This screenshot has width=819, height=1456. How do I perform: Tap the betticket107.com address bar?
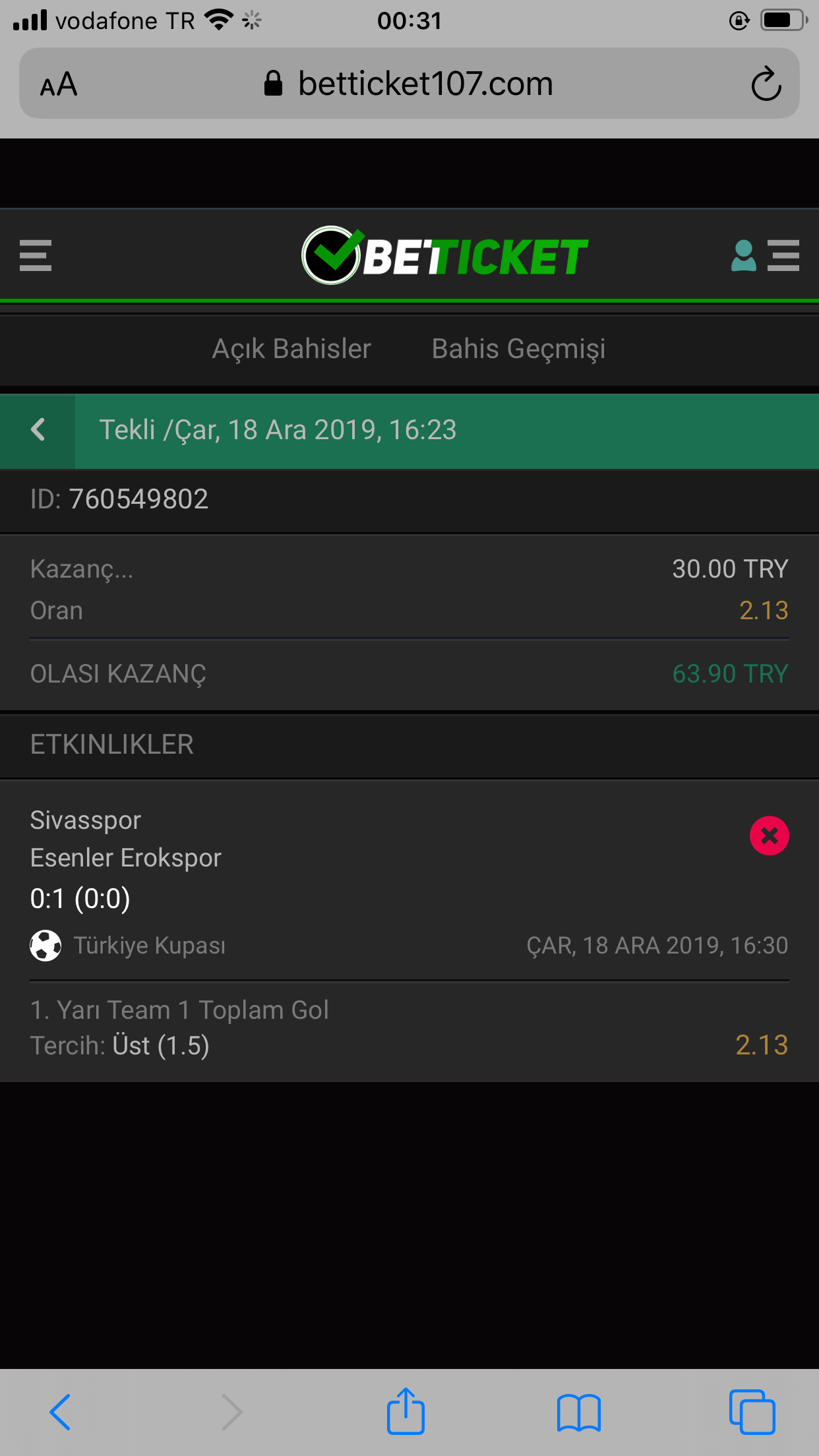tap(409, 84)
